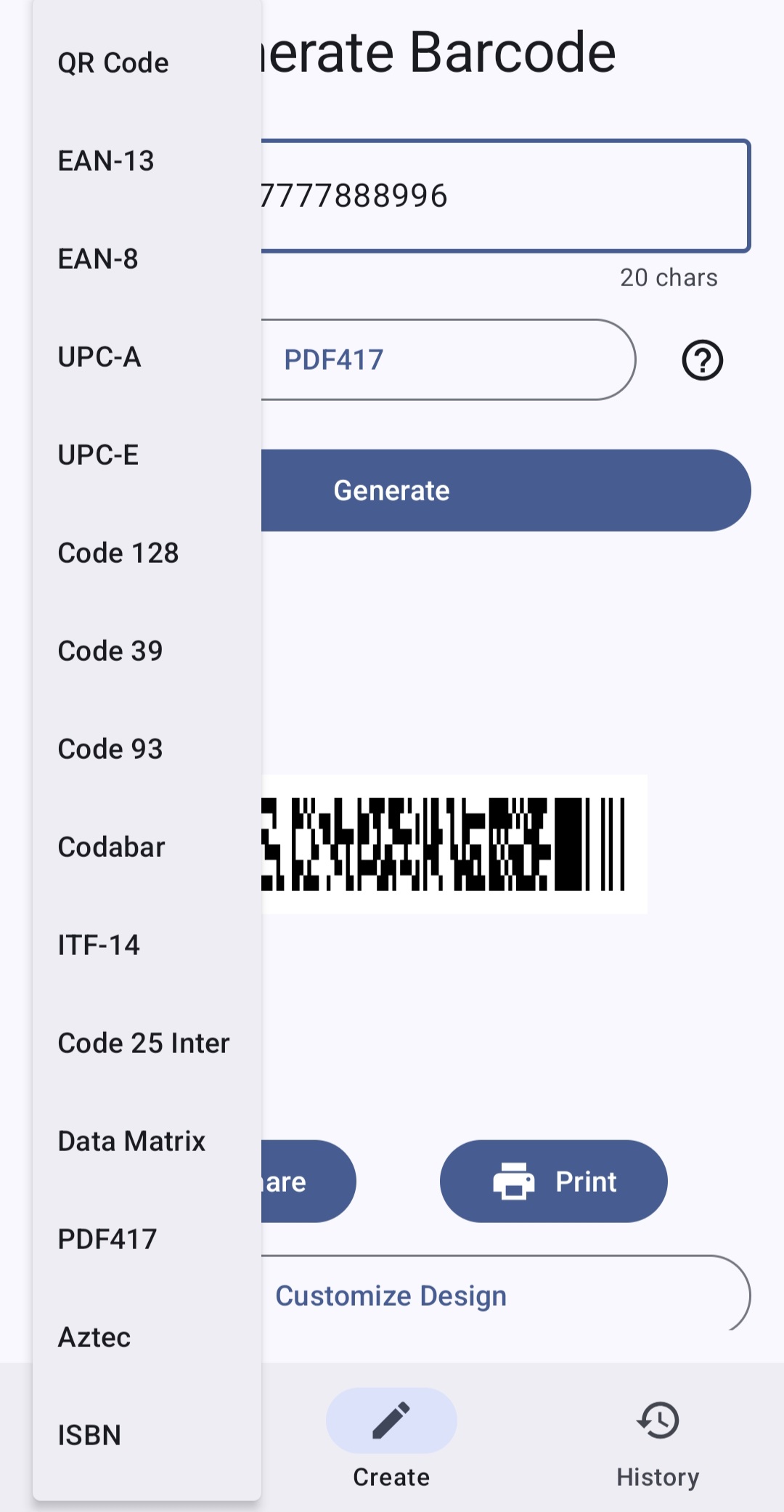Tap the Generate button
The width and height of the screenshot is (784, 1512).
501,491
